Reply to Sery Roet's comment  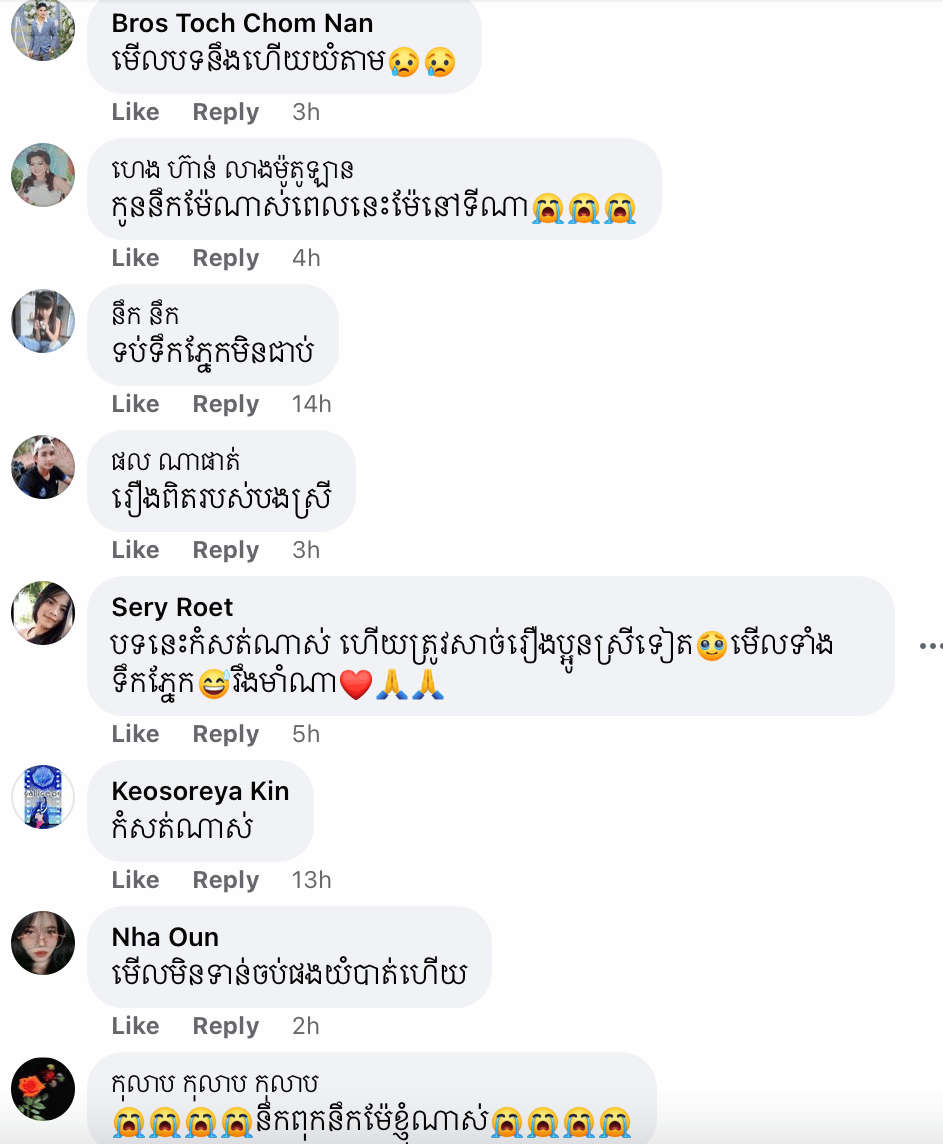225,734
